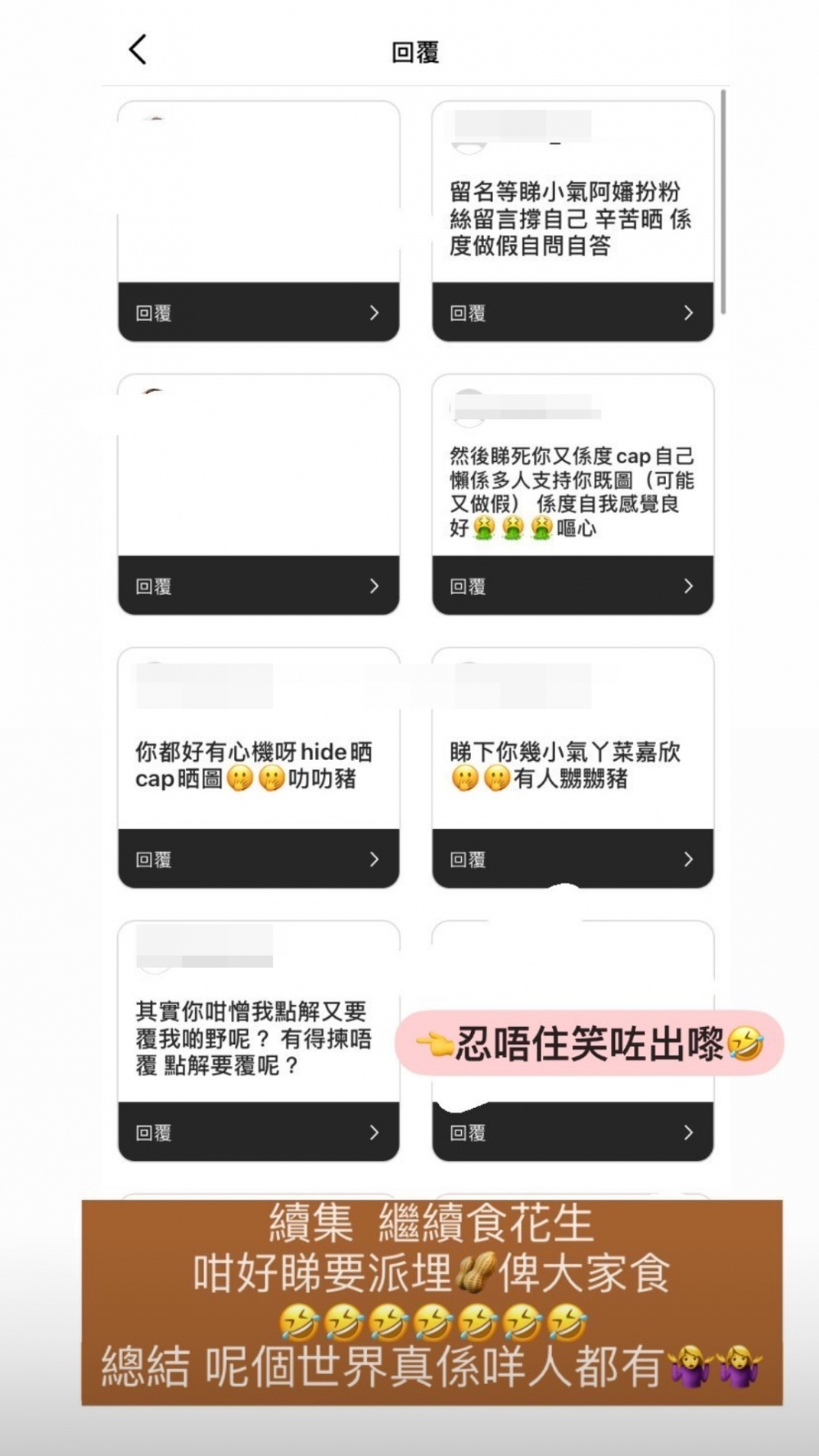
Task: Select the 你都好有心機 comment card
Action: (254, 766)
